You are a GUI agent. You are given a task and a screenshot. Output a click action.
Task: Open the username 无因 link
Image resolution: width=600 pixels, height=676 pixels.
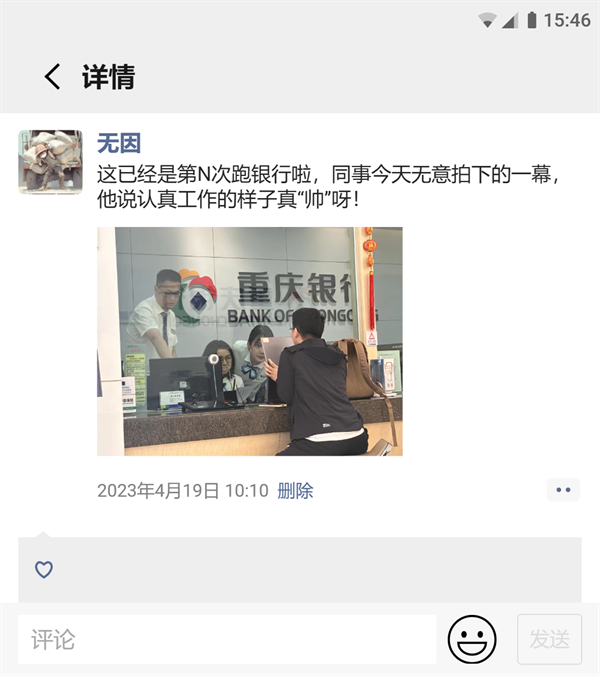click(x=118, y=143)
